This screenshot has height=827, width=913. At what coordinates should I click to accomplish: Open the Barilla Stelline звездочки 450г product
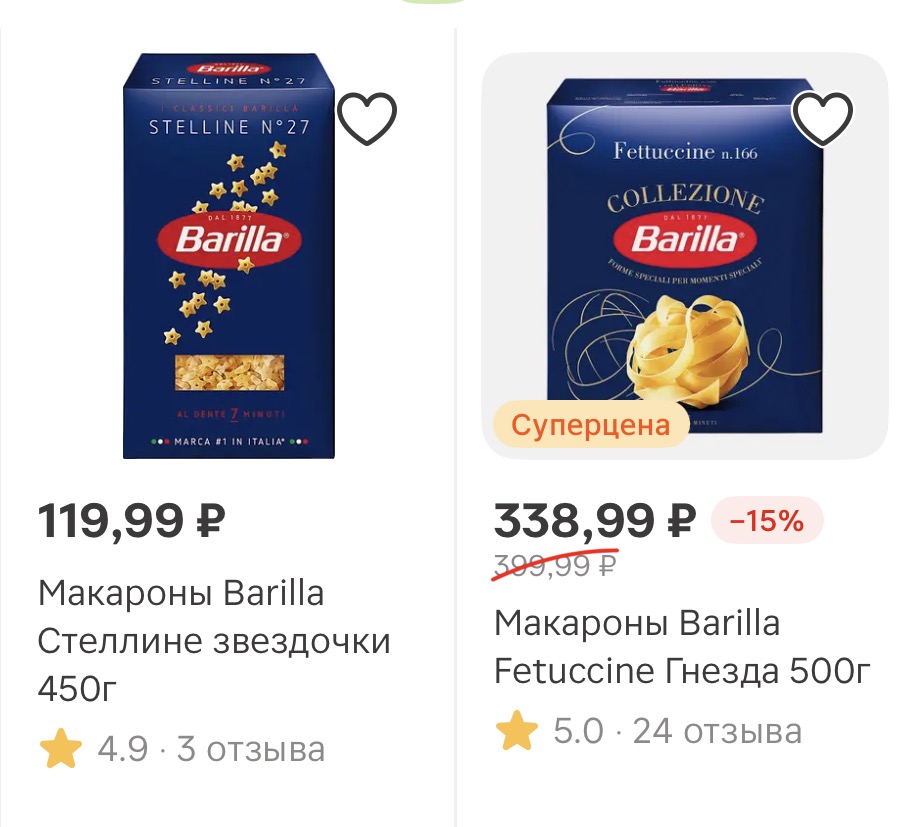click(215, 640)
